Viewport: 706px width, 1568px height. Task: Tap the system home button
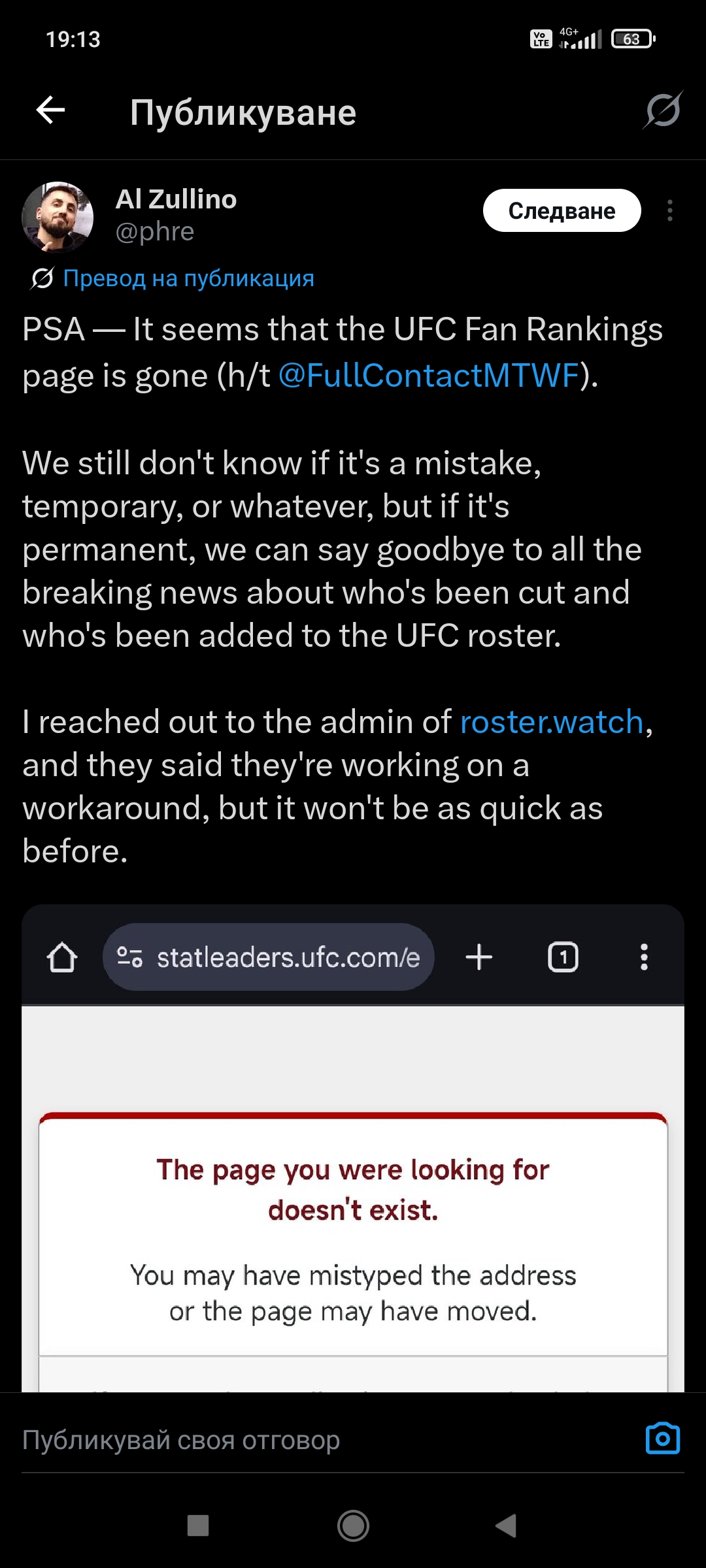(353, 1526)
